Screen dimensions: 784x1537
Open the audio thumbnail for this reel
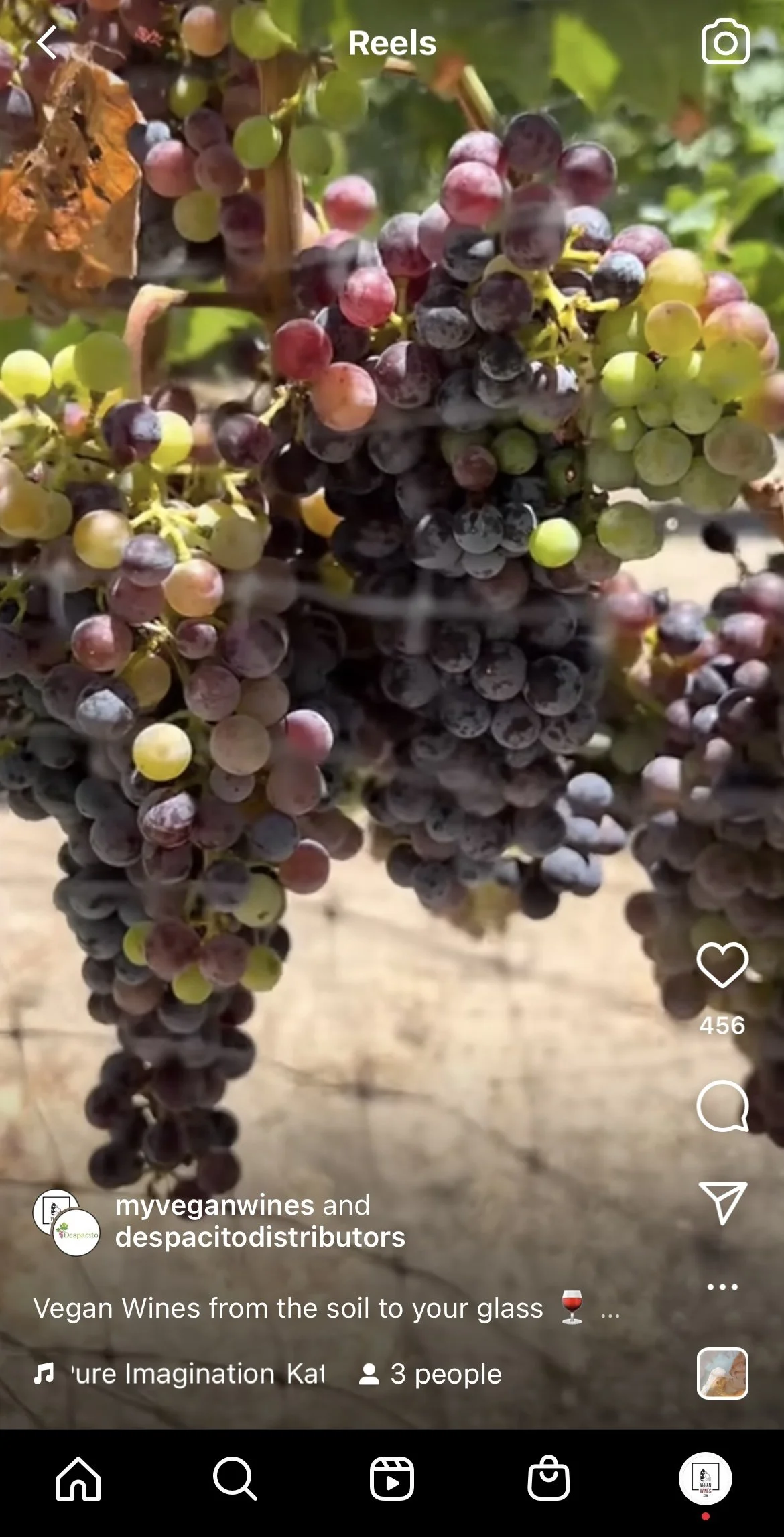click(x=722, y=1373)
